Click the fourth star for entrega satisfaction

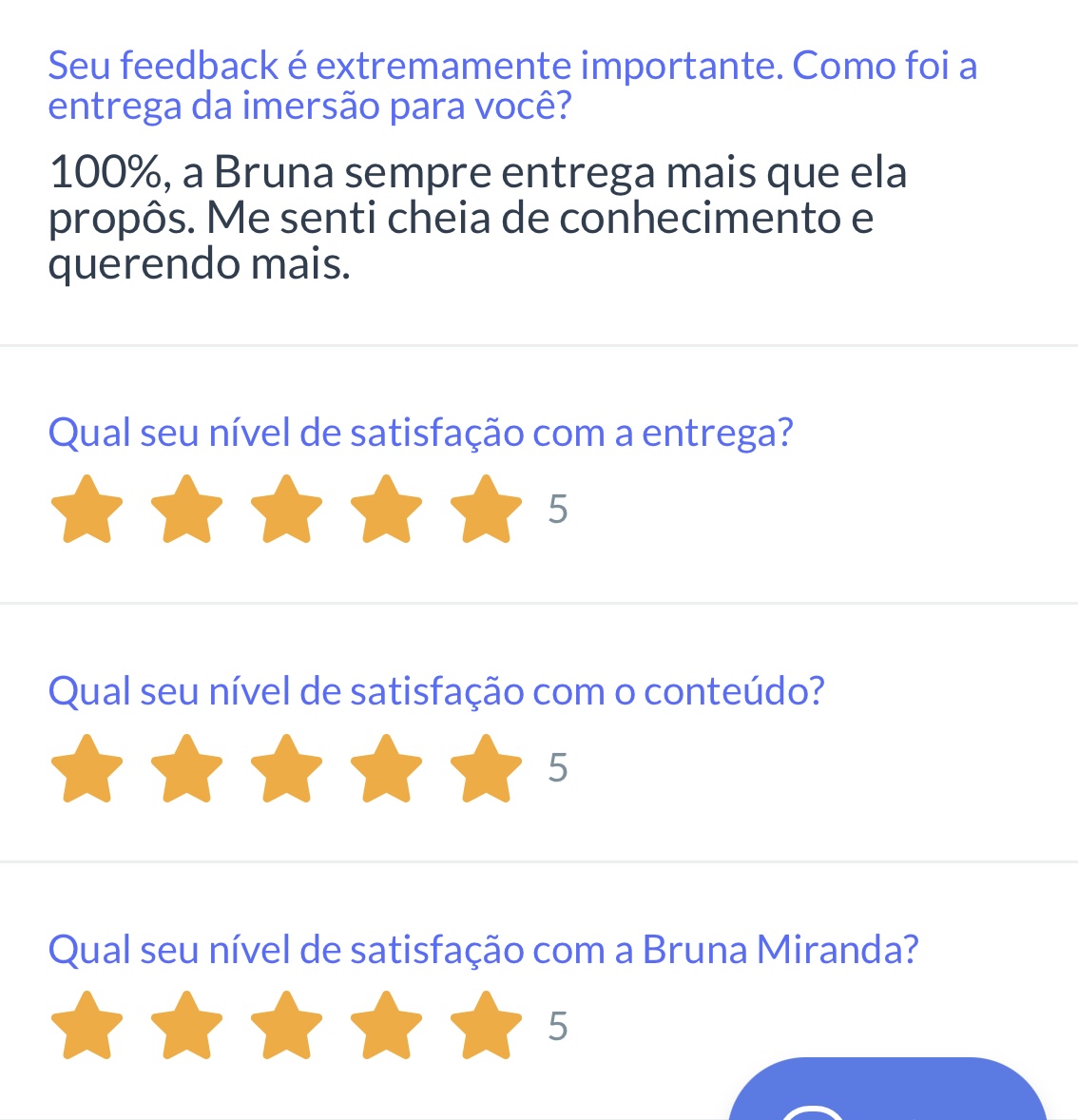387,511
